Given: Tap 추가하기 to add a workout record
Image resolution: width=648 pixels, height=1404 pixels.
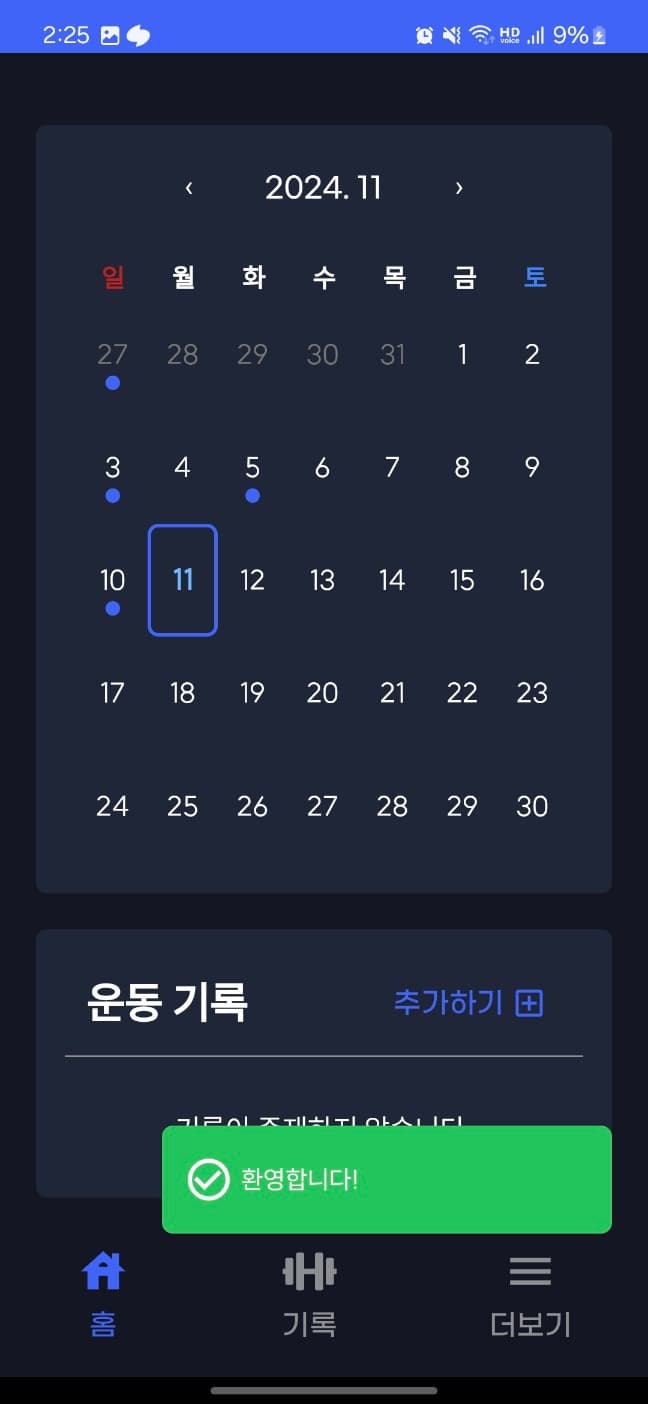Looking at the screenshot, I should tap(468, 1003).
